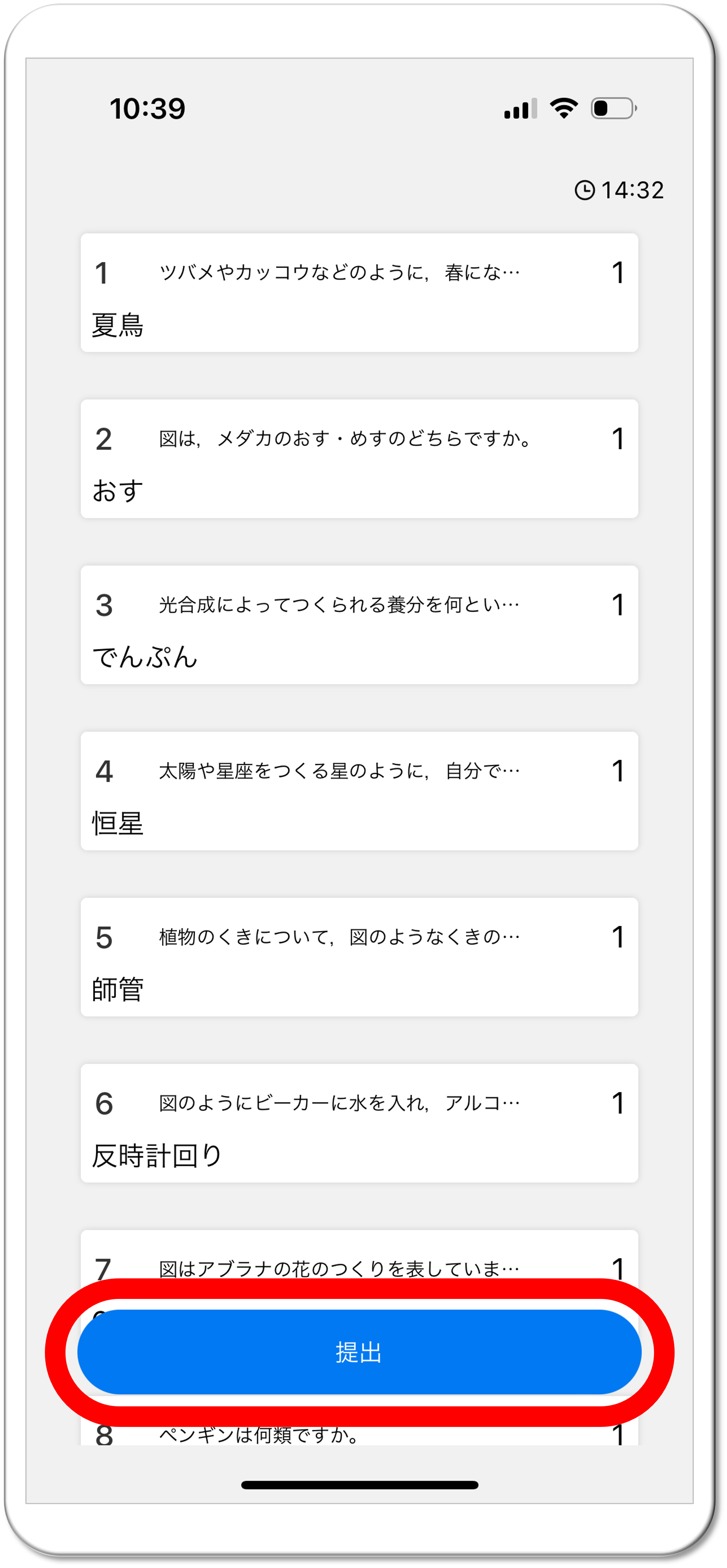Open question 1 card answered 夏鳥

click(x=359, y=293)
